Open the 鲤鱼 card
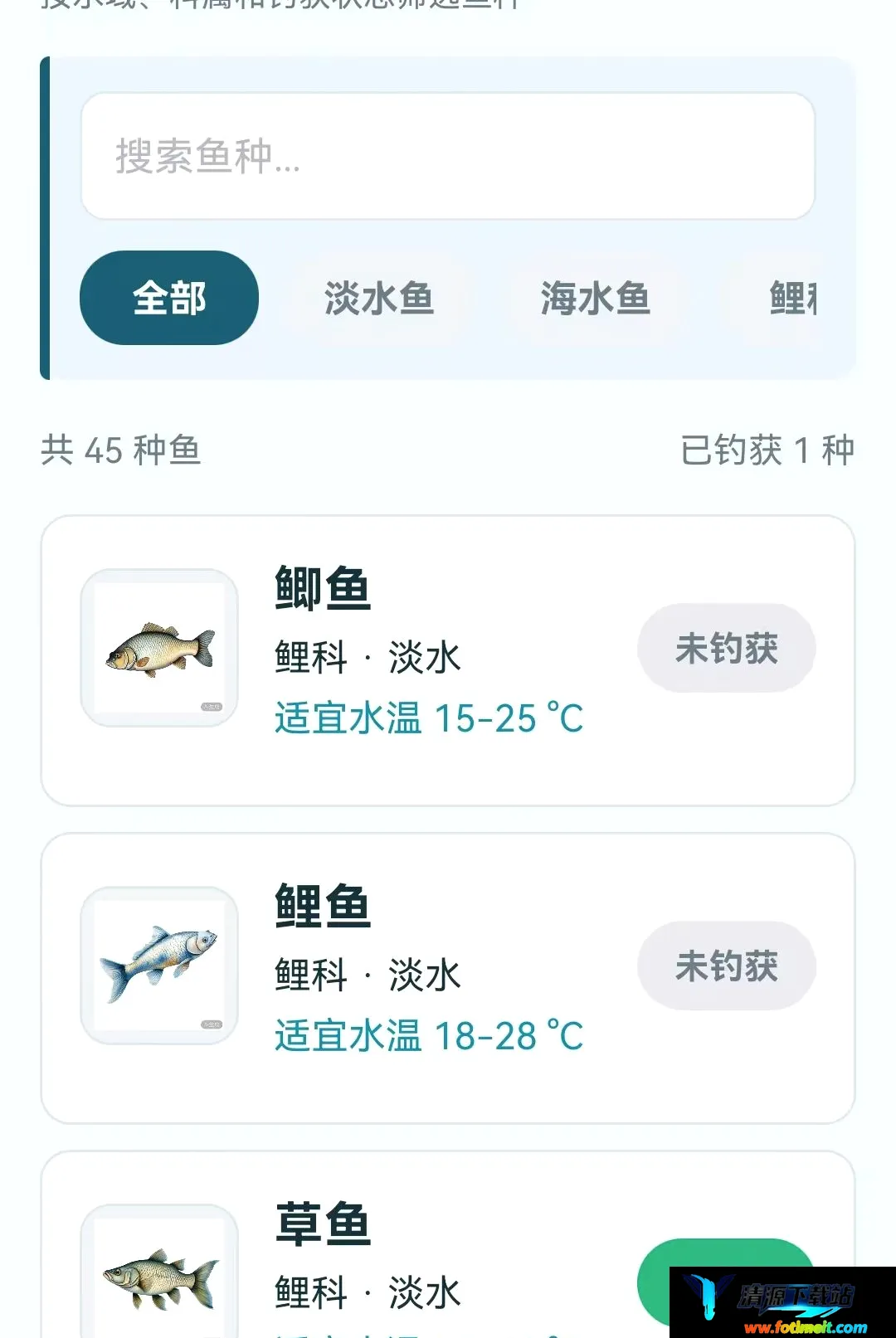This screenshot has height=1338, width=896. coord(448,978)
